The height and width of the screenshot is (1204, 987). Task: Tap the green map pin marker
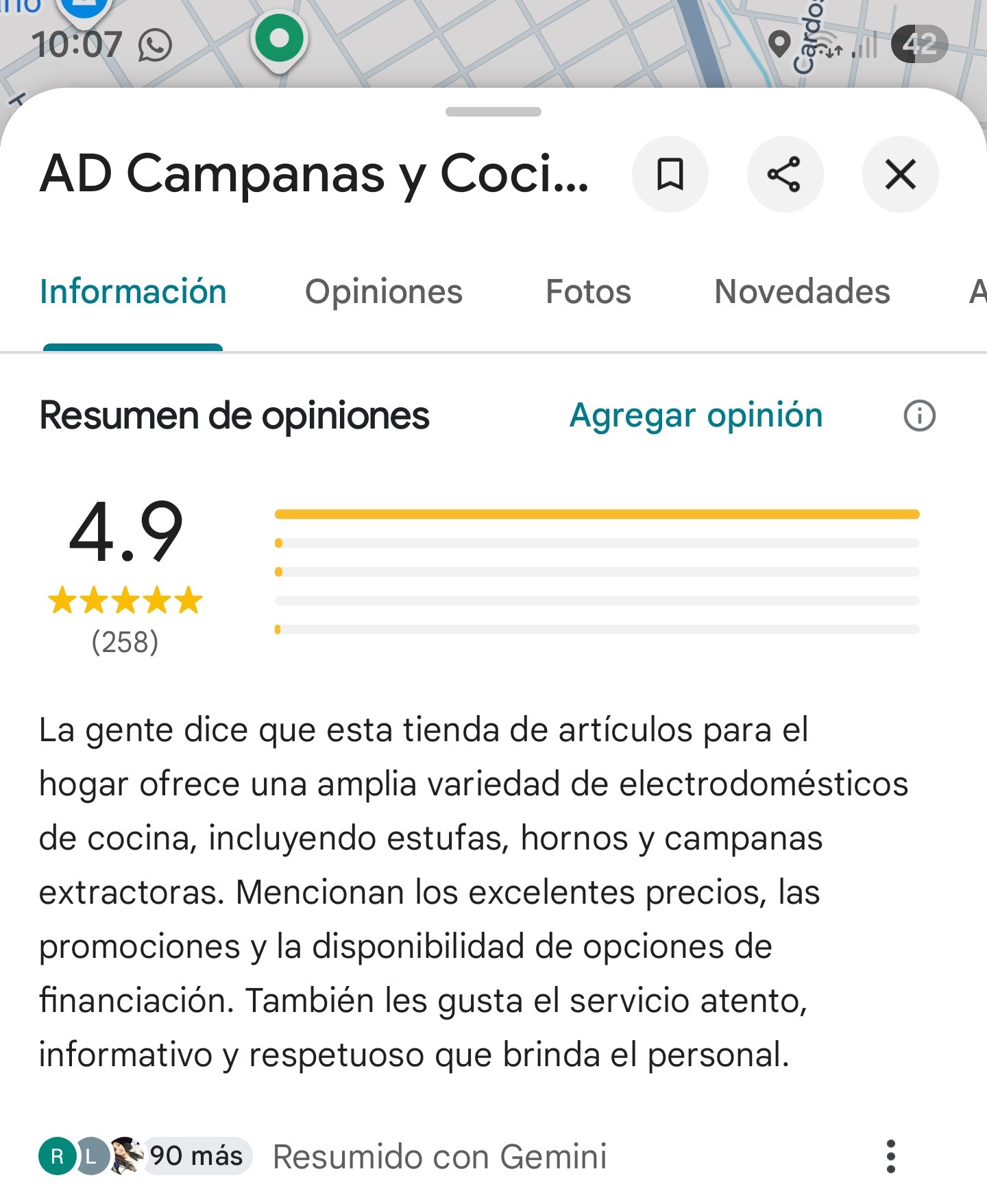click(x=279, y=40)
